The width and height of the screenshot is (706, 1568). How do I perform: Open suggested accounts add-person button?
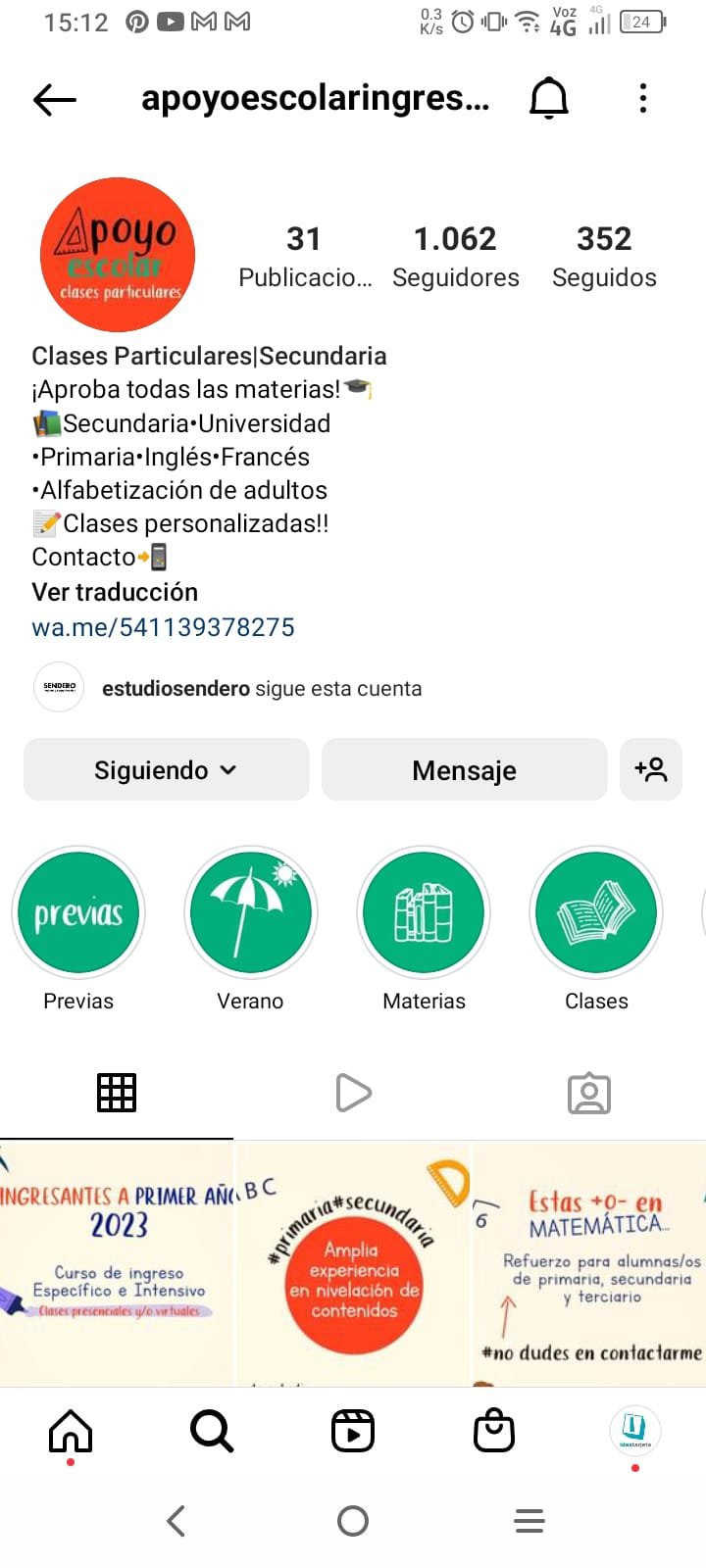coord(651,770)
